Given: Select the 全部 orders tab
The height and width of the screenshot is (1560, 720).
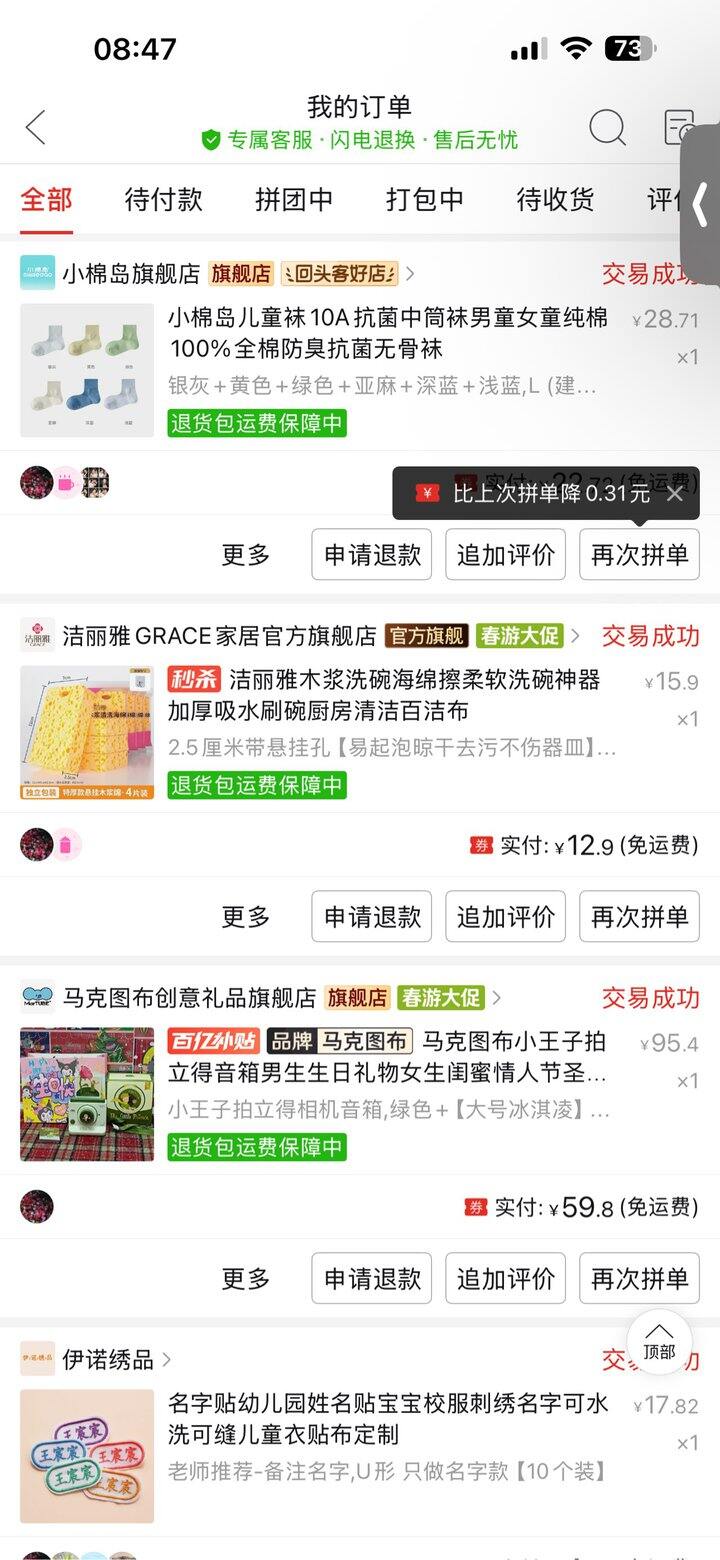Looking at the screenshot, I should pos(46,199).
